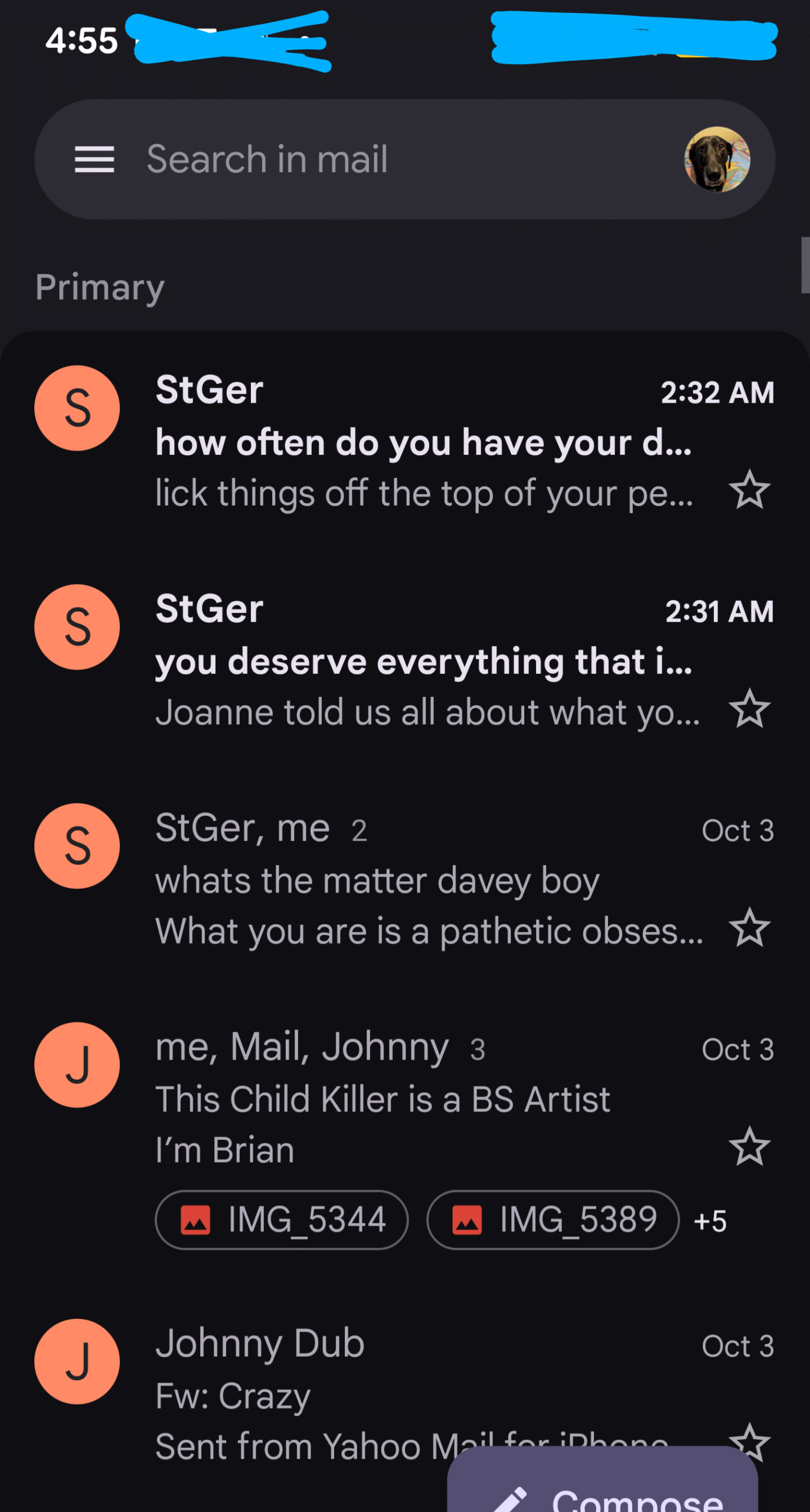810x1512 pixels.
Task: Open StGer email received at 2:32 AM
Action: pyautogui.click(x=413, y=442)
